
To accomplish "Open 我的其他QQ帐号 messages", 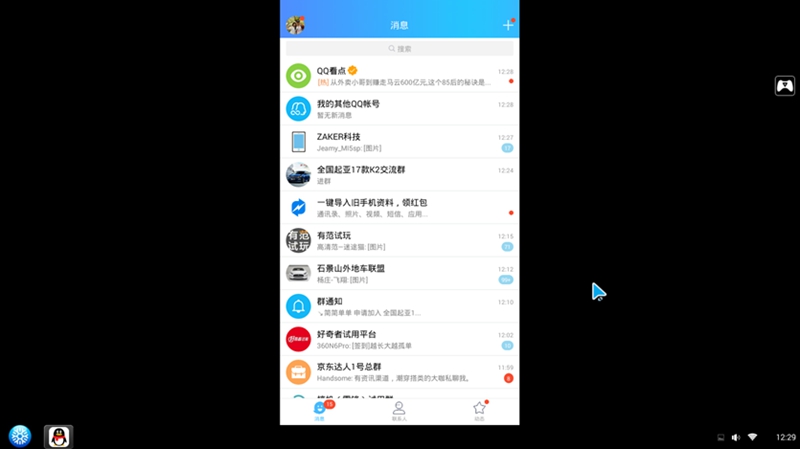I will point(400,109).
